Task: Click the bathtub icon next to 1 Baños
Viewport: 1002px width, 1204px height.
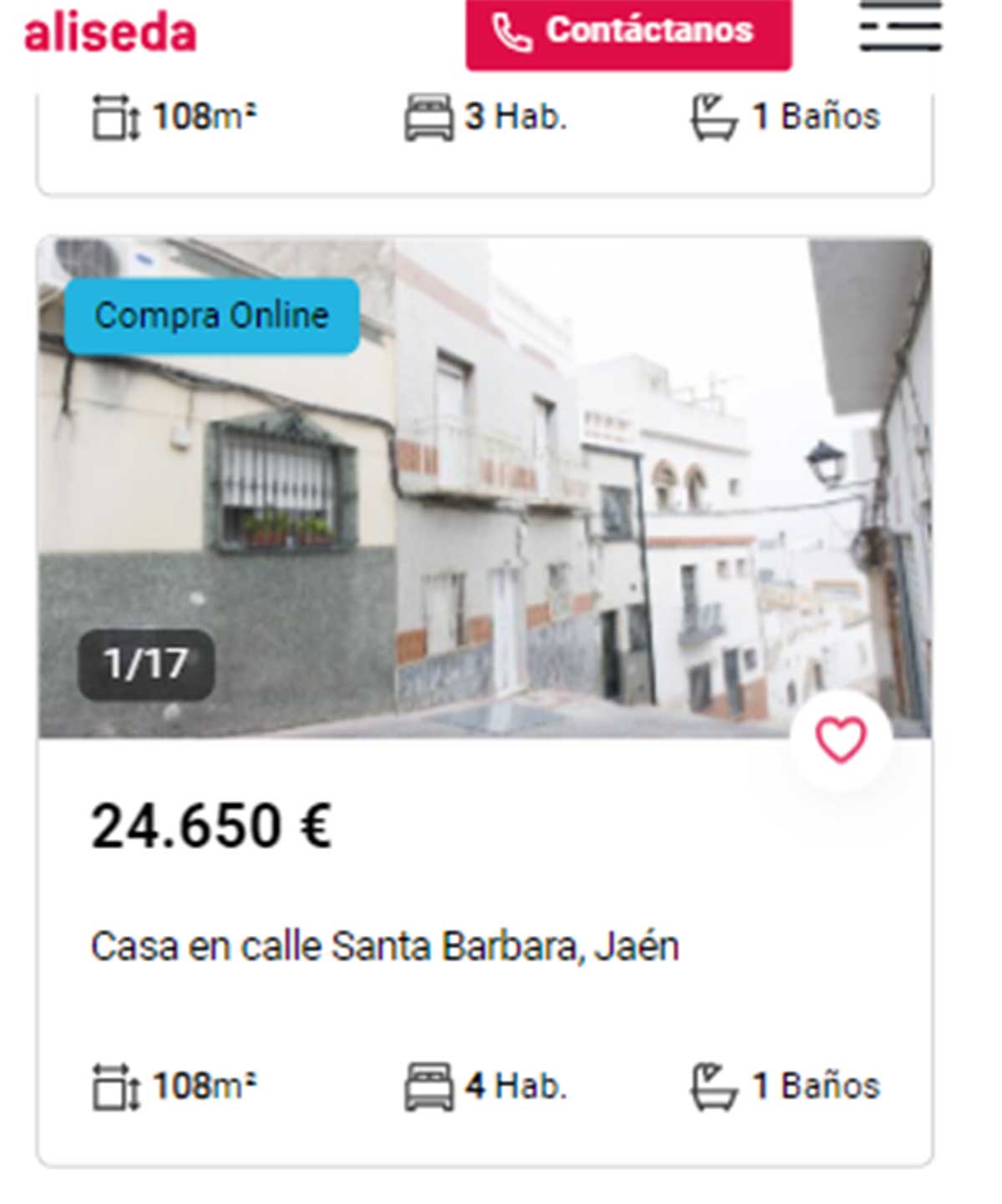Action: (x=714, y=117)
